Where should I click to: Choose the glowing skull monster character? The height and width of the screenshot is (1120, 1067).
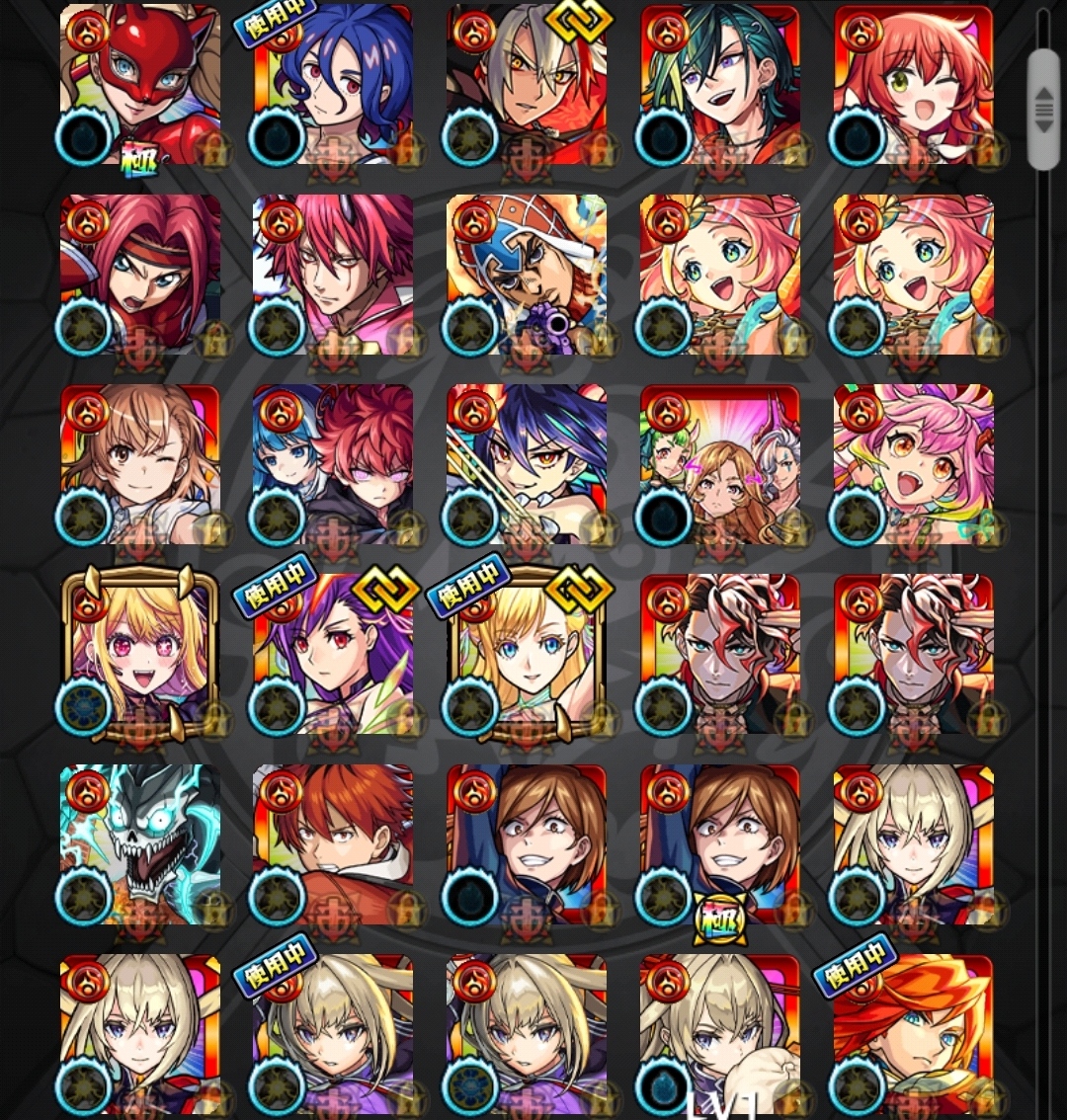click(140, 843)
